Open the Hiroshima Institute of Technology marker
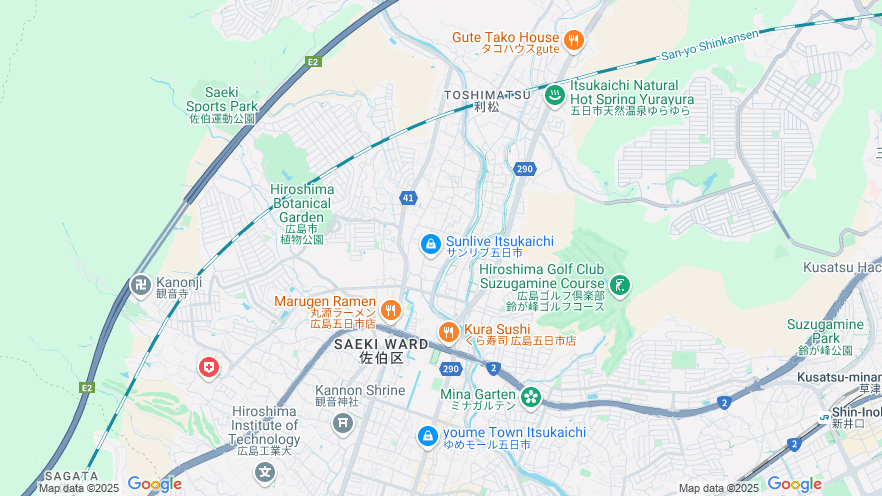This screenshot has height=496, width=882. 265,470
